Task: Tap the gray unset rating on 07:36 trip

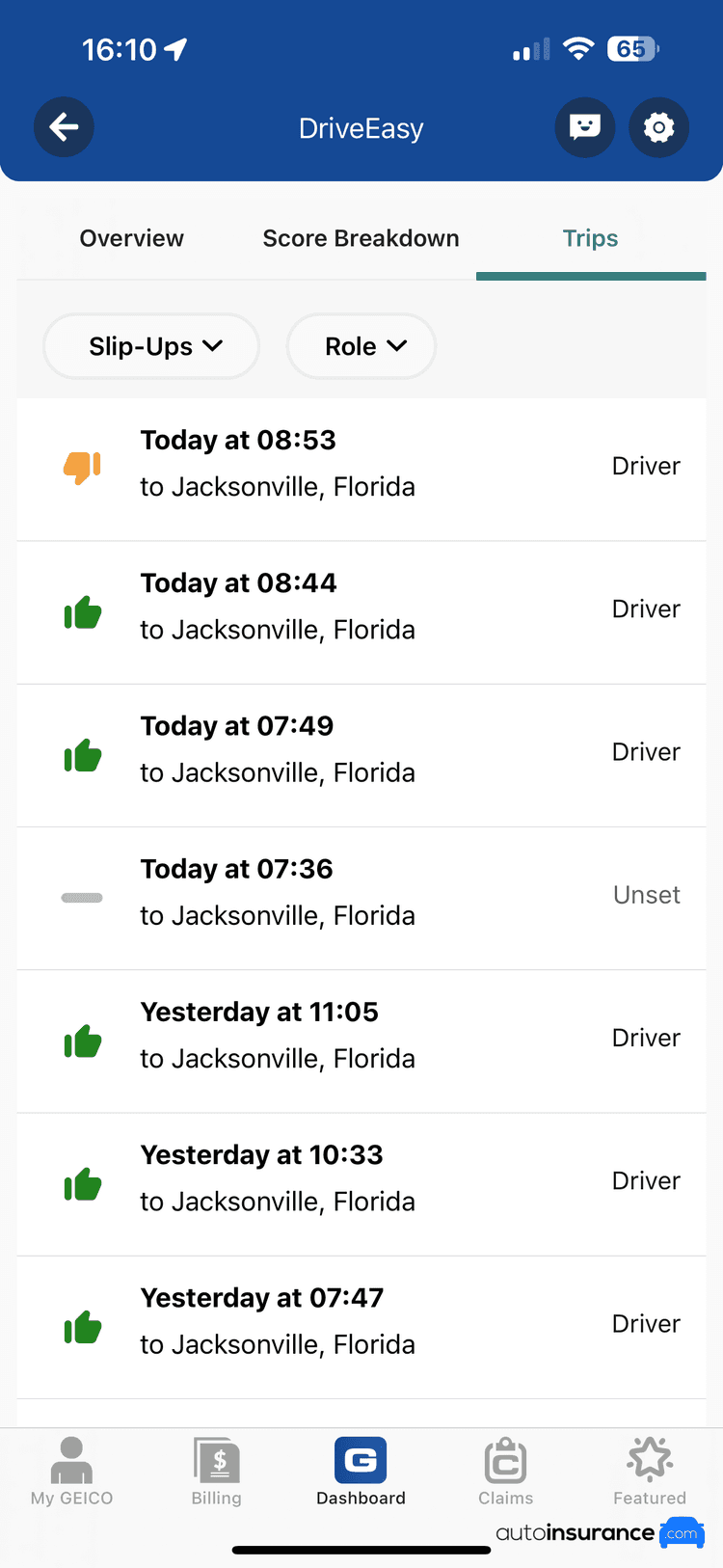Action: (x=82, y=897)
